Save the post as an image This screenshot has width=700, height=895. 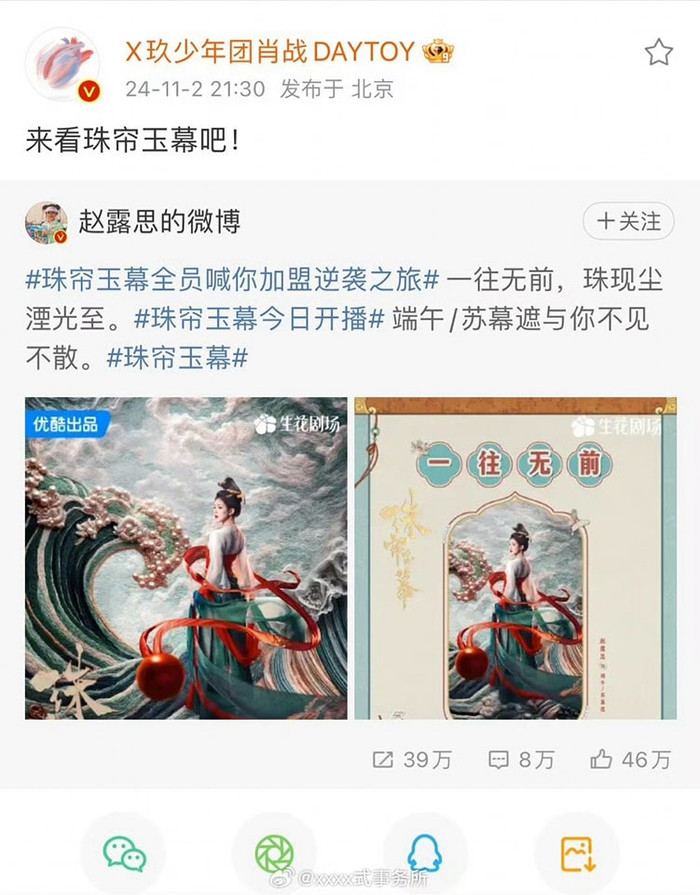pyautogui.click(x=576, y=853)
